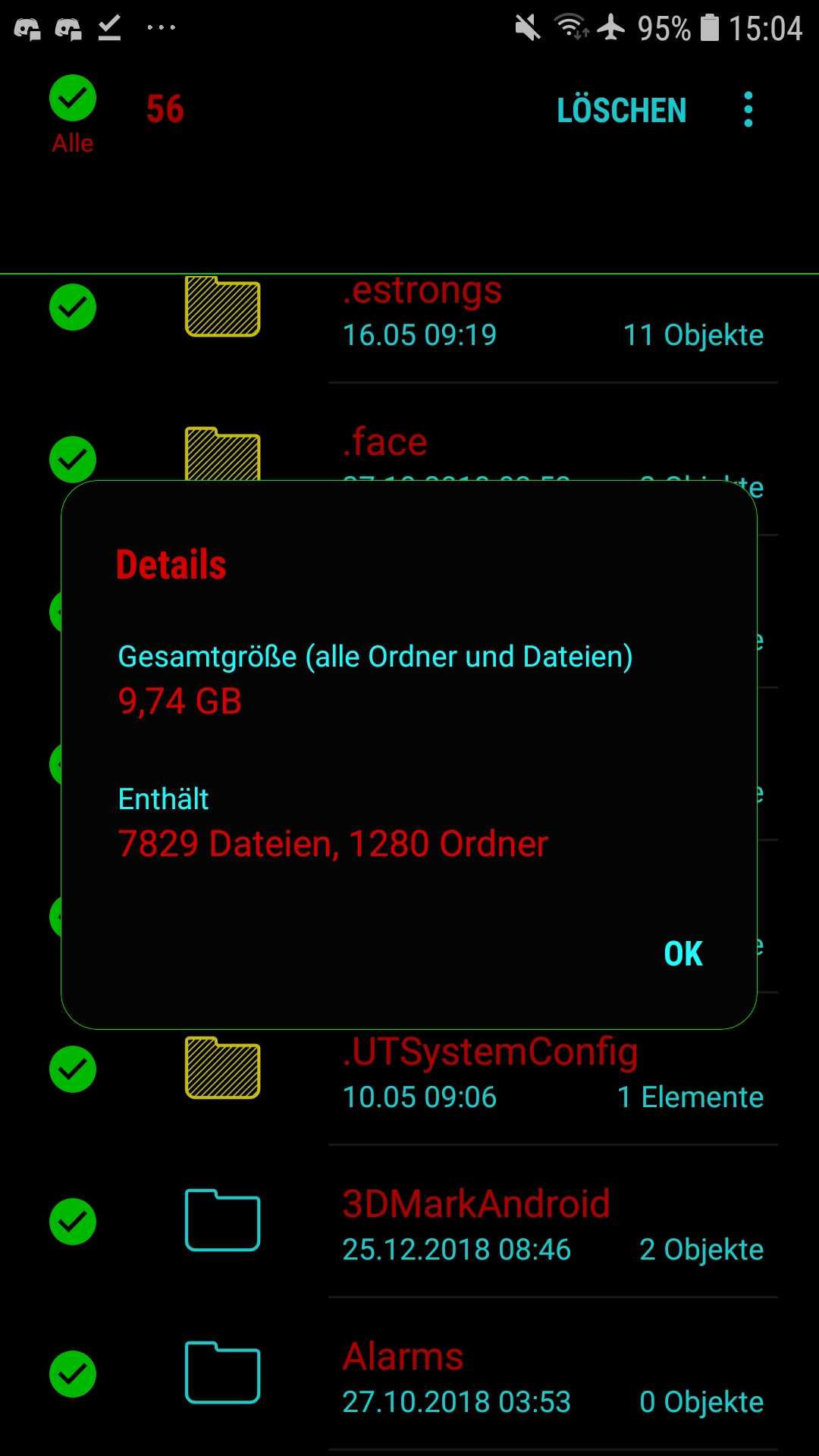Toggle the Alle select-all checkmark
Viewport: 819px width, 1456px height.
point(73,99)
